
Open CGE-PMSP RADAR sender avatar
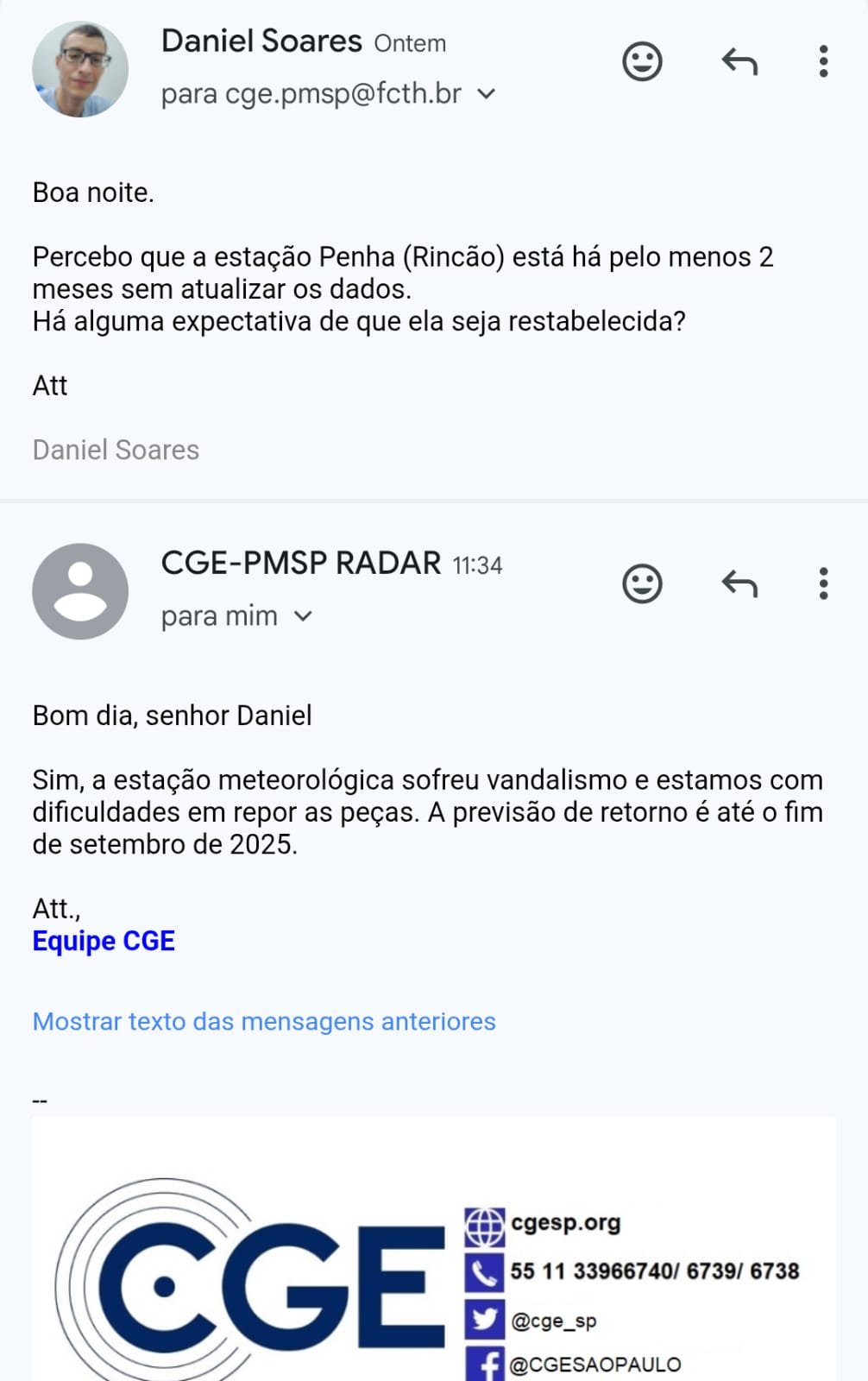80,591
